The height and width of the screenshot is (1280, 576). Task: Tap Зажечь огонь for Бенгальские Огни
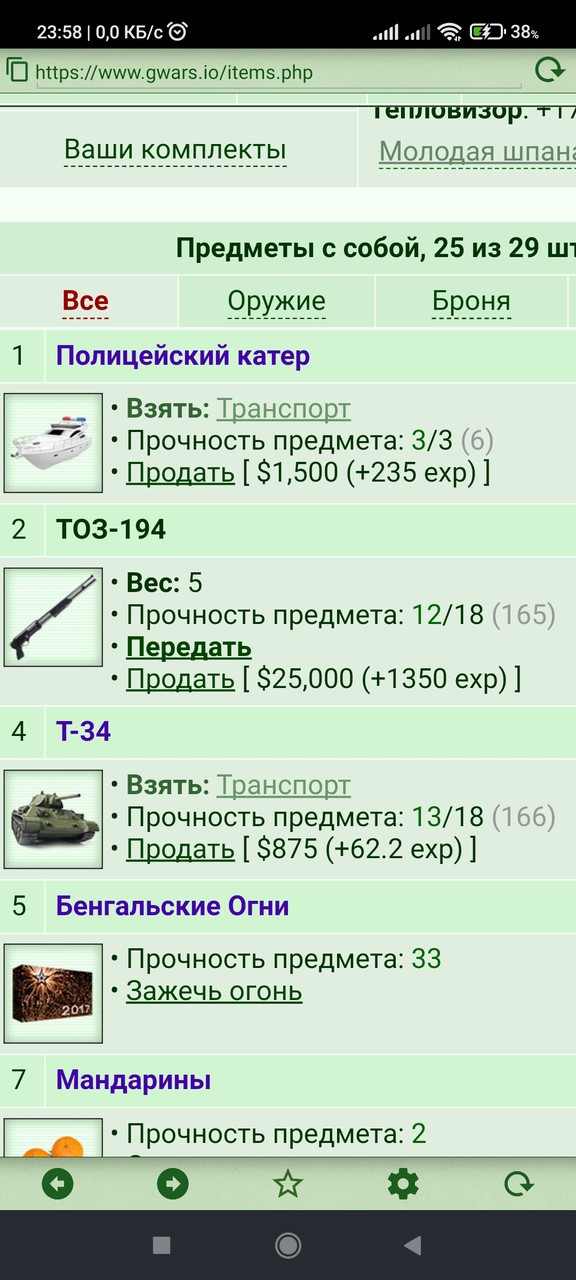point(214,991)
